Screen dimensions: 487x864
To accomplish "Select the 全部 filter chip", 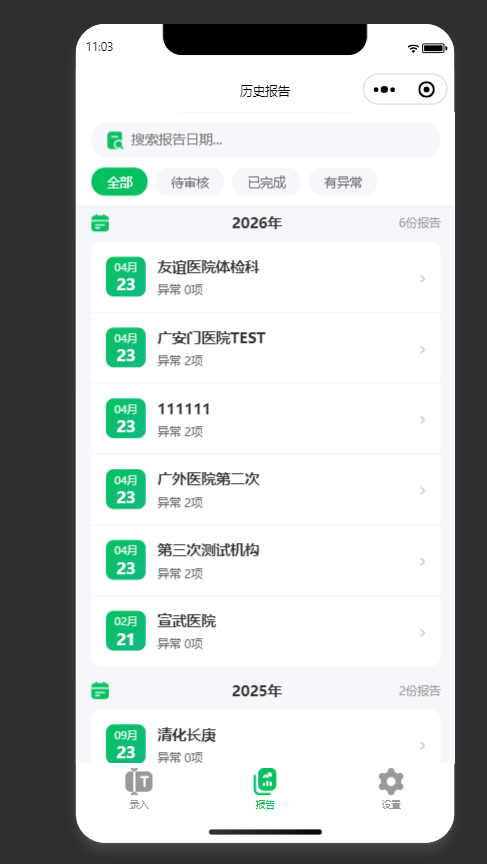I will pyautogui.click(x=120, y=182).
